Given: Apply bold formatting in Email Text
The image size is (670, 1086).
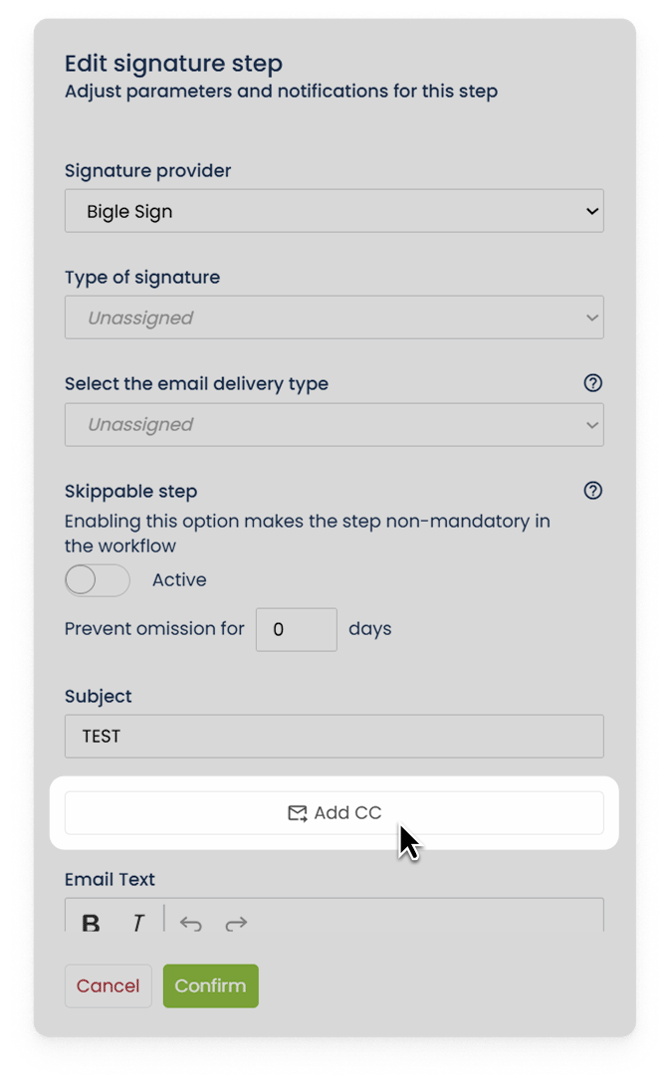Looking at the screenshot, I should pyautogui.click(x=91, y=922).
